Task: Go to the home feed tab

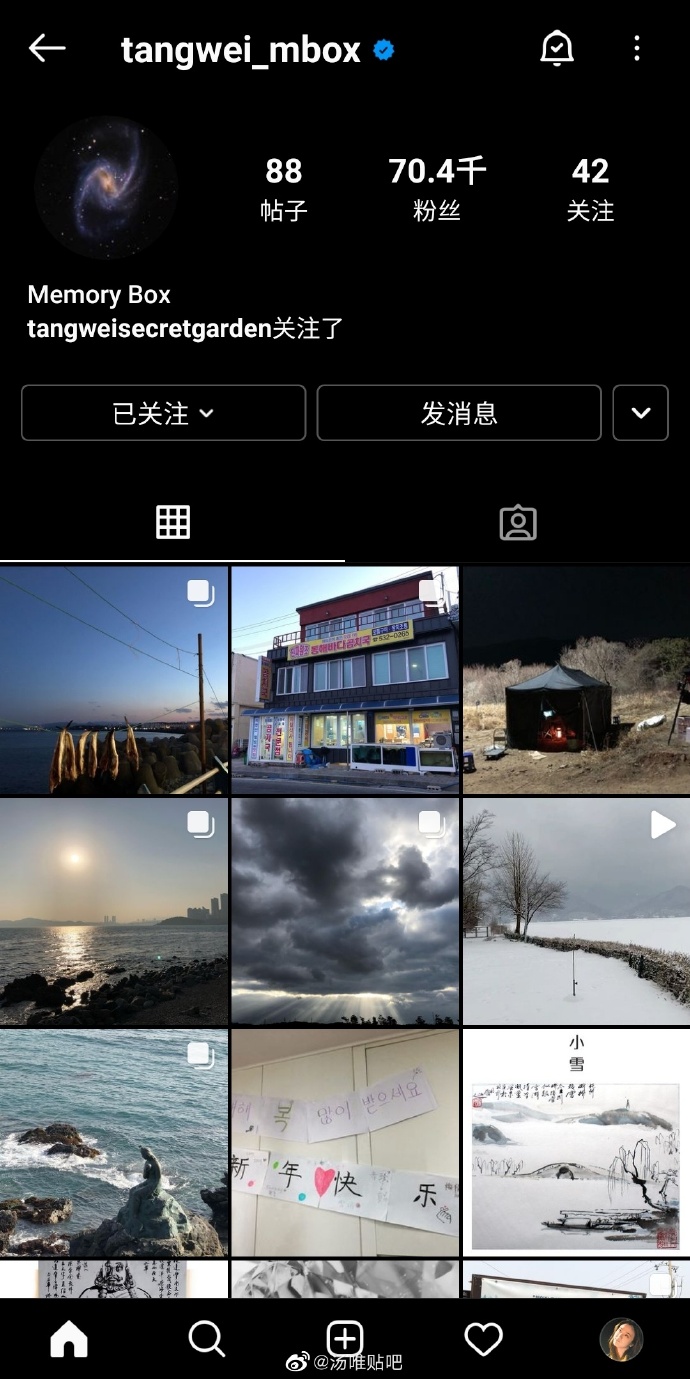Action: tap(69, 1339)
